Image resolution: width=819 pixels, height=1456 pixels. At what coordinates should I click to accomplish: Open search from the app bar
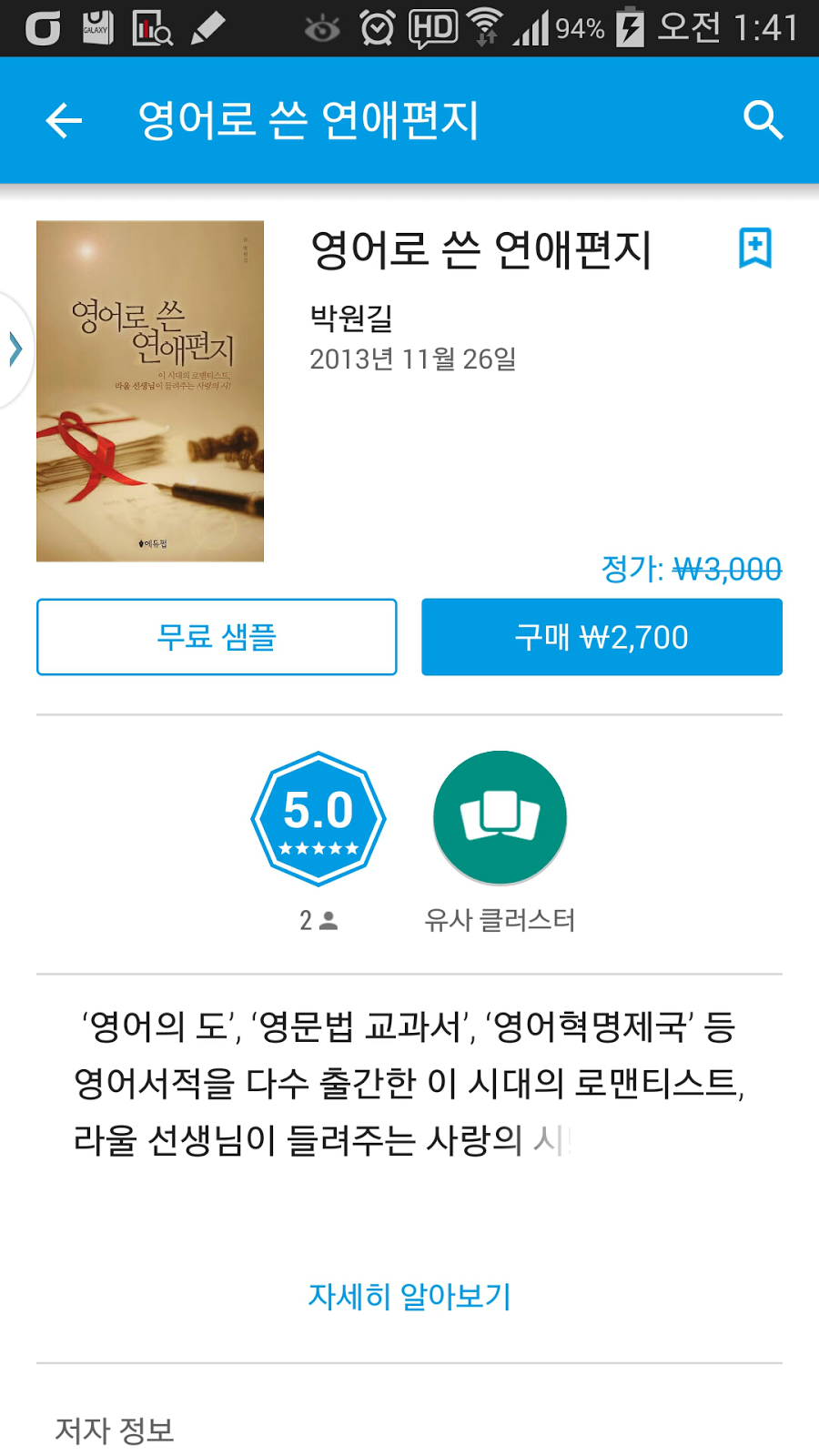[x=763, y=120]
